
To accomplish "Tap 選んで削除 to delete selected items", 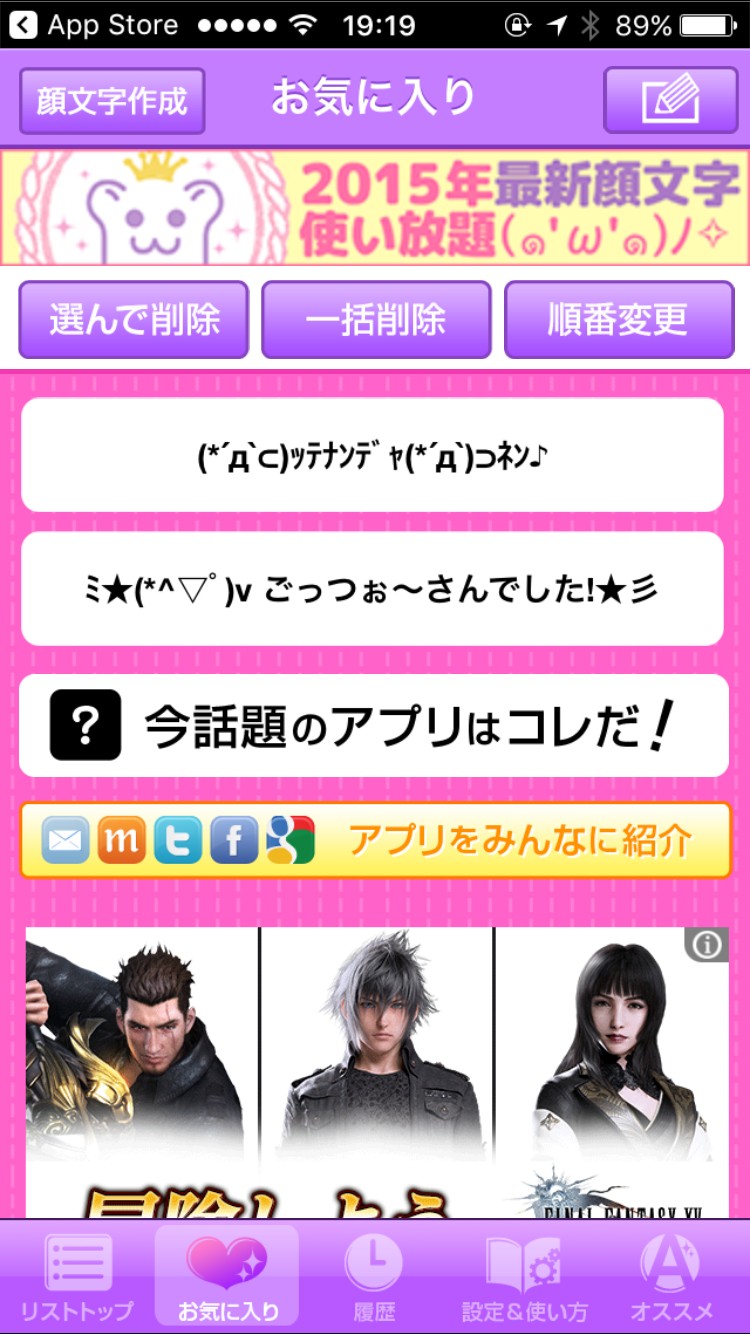I will [134, 320].
